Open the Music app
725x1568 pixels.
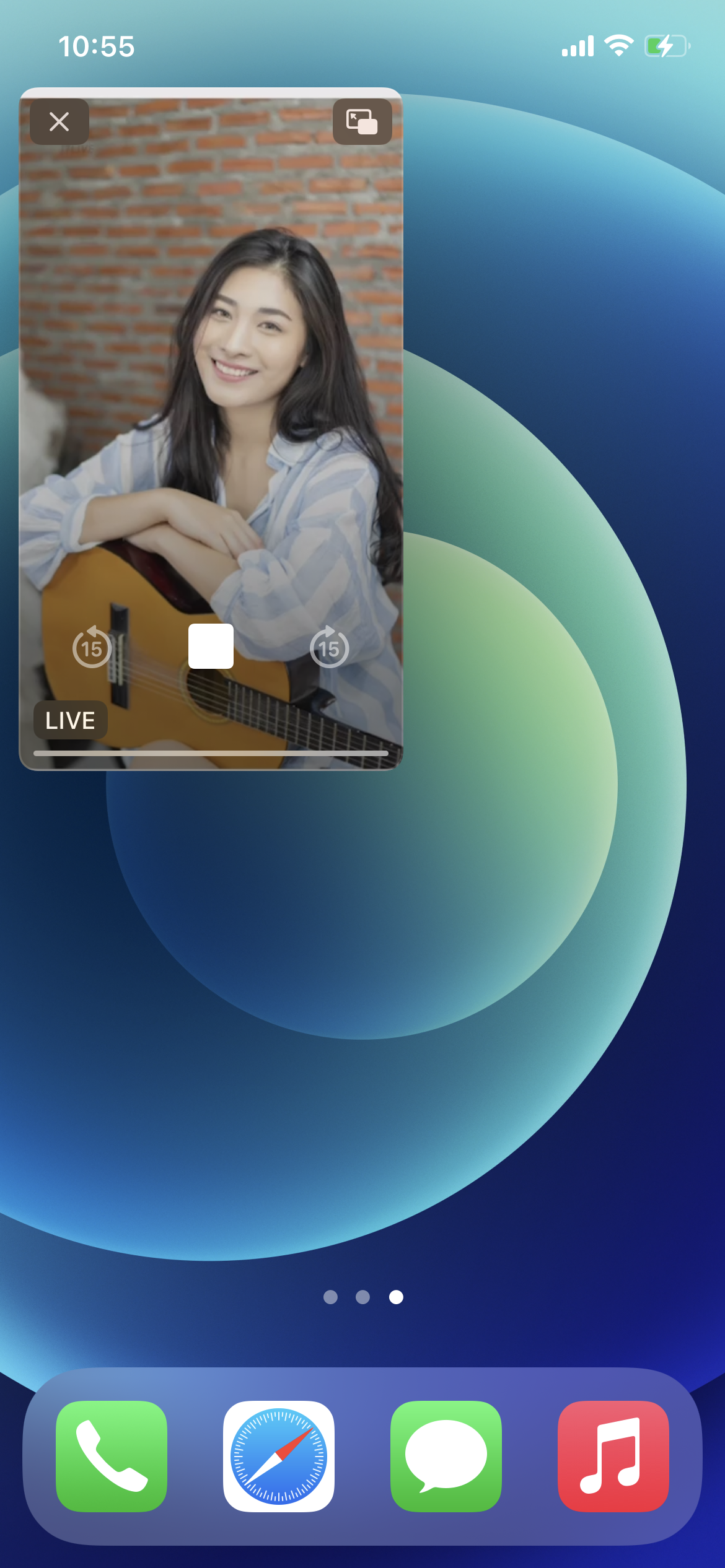613,1456
